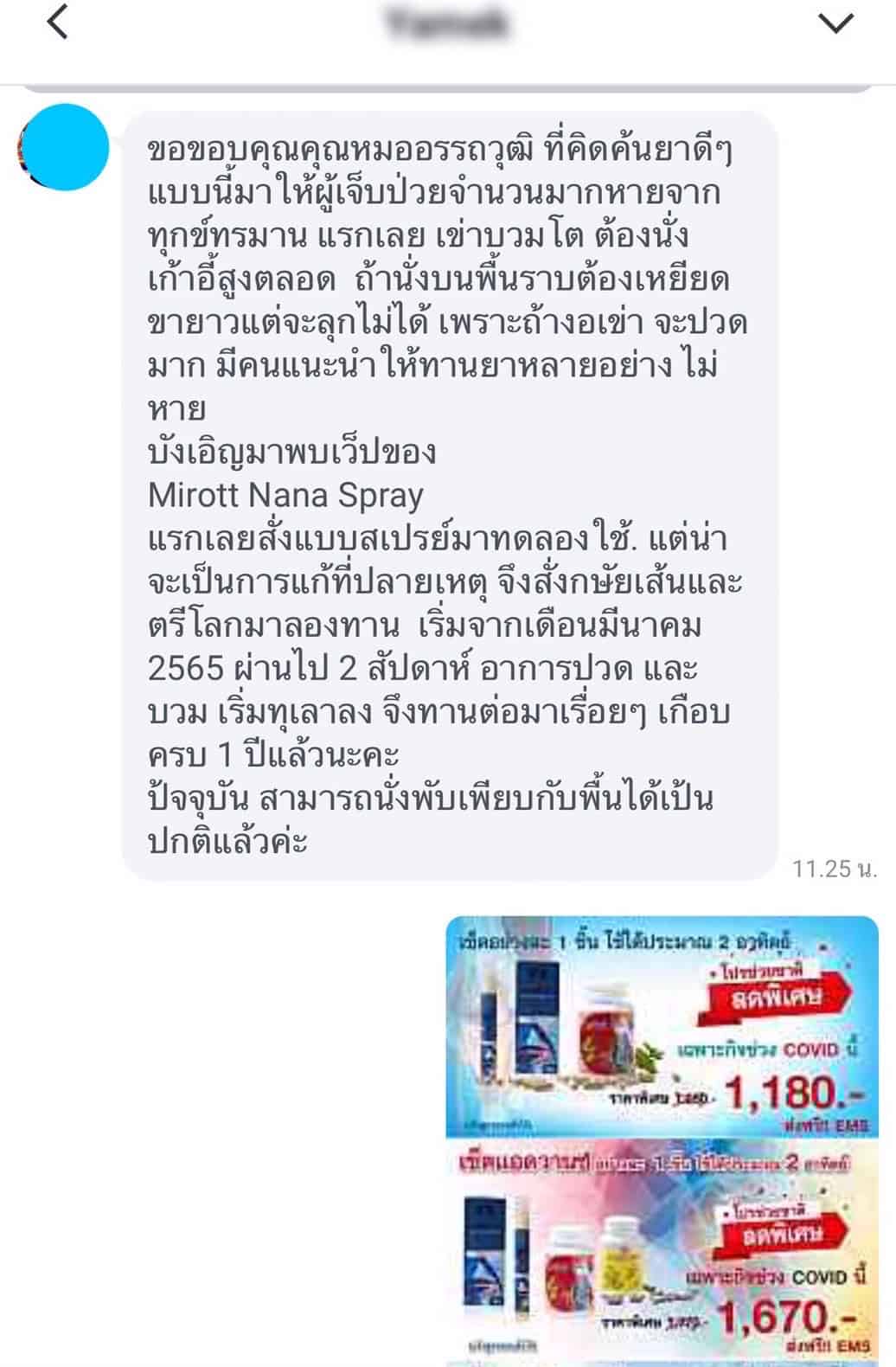Go back from this chat
This screenshot has width=896, height=1367.
point(57,23)
